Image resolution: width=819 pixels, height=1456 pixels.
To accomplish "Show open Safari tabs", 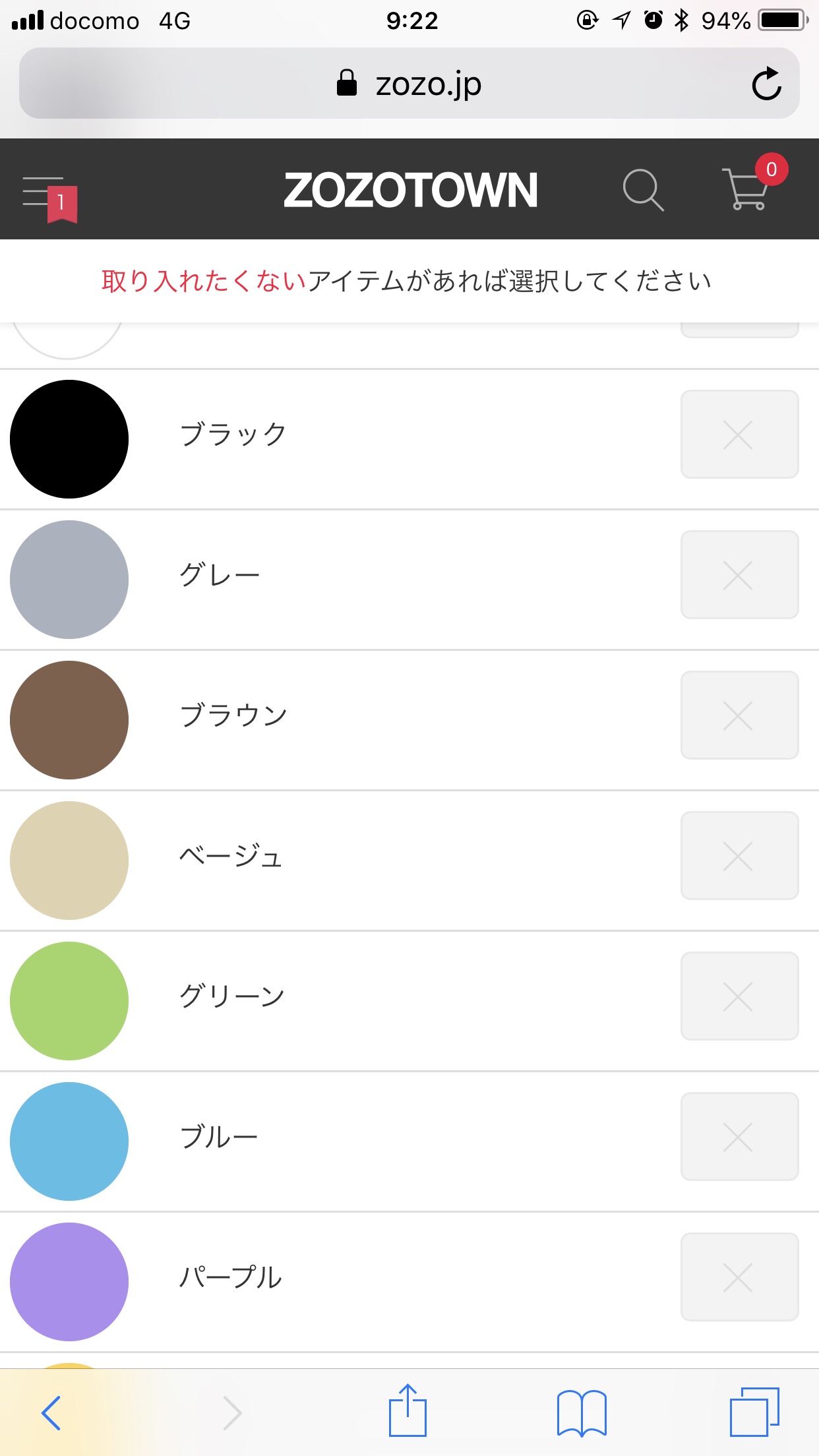I will pos(754,1412).
